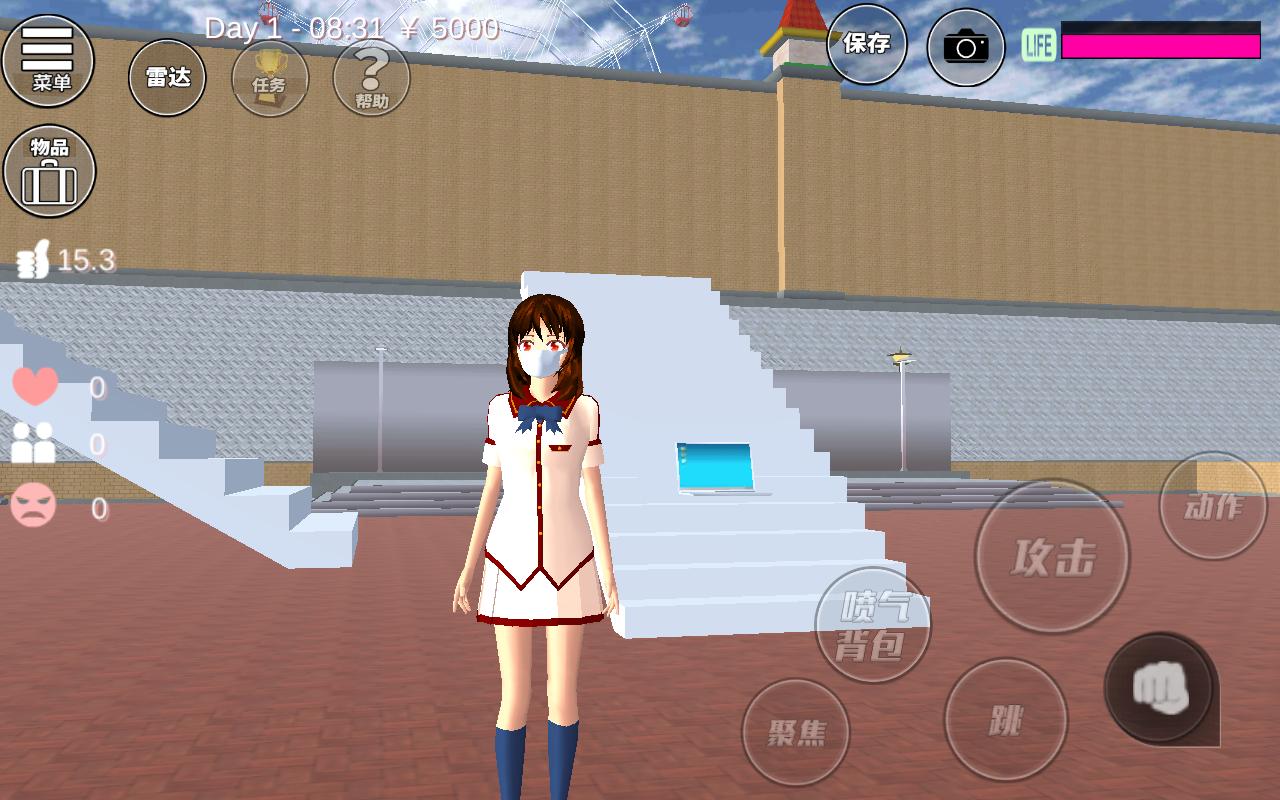Screen dimensions: 1280x800
Task: Jump with the 跳 button
Action: pyautogui.click(x=1005, y=718)
